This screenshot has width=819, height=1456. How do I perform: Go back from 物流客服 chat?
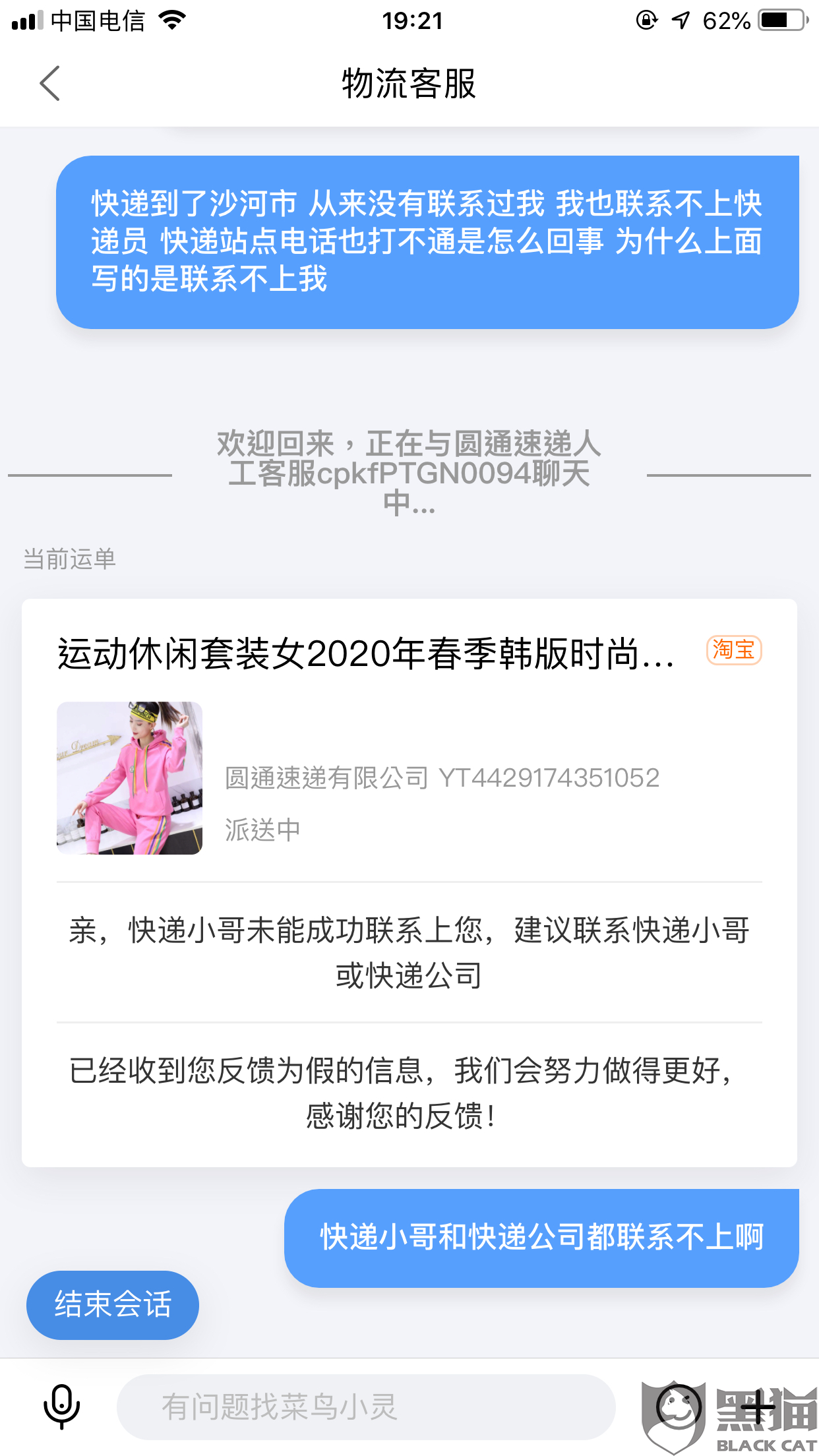49,84
